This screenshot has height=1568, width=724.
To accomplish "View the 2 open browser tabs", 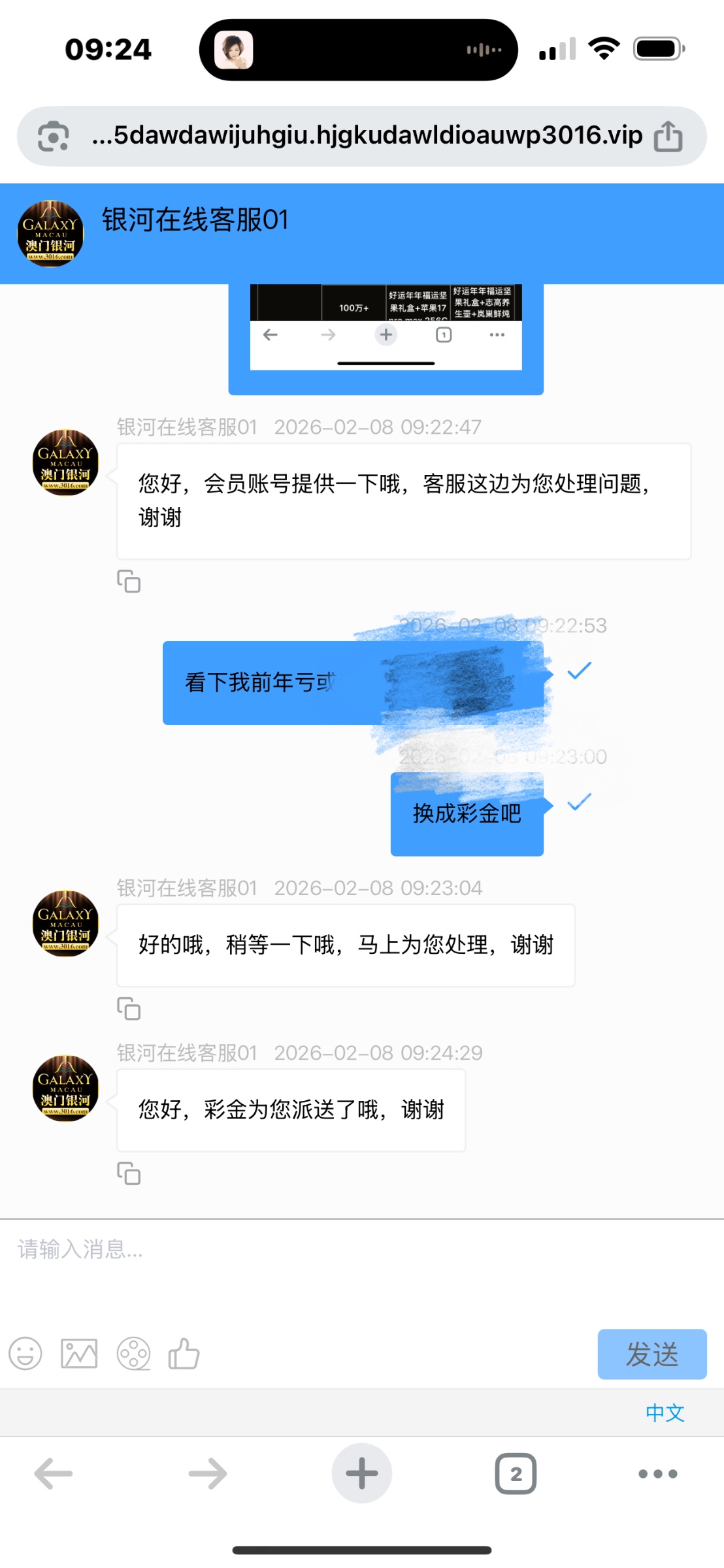I will 516,1474.
